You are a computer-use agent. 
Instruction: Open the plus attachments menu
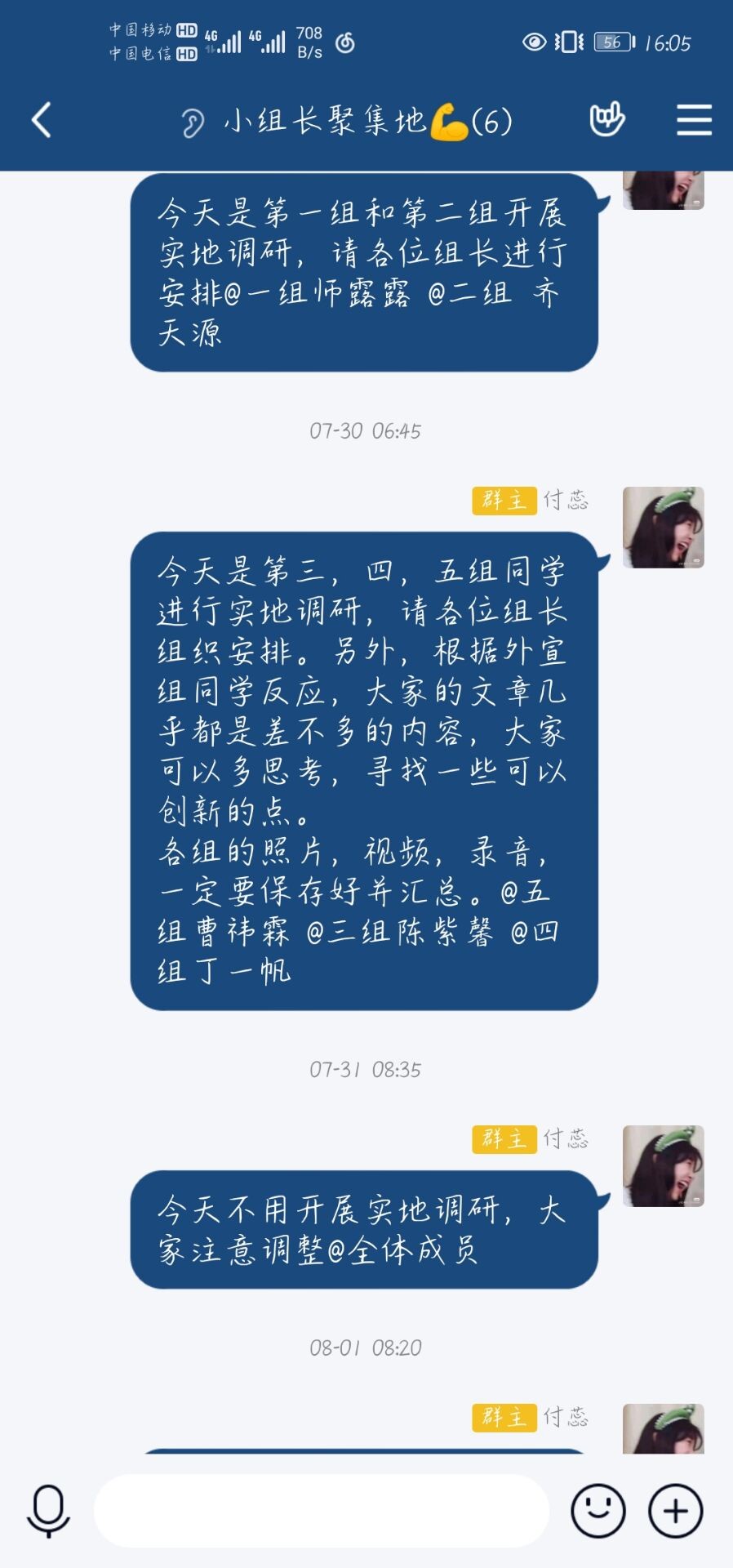click(675, 1511)
